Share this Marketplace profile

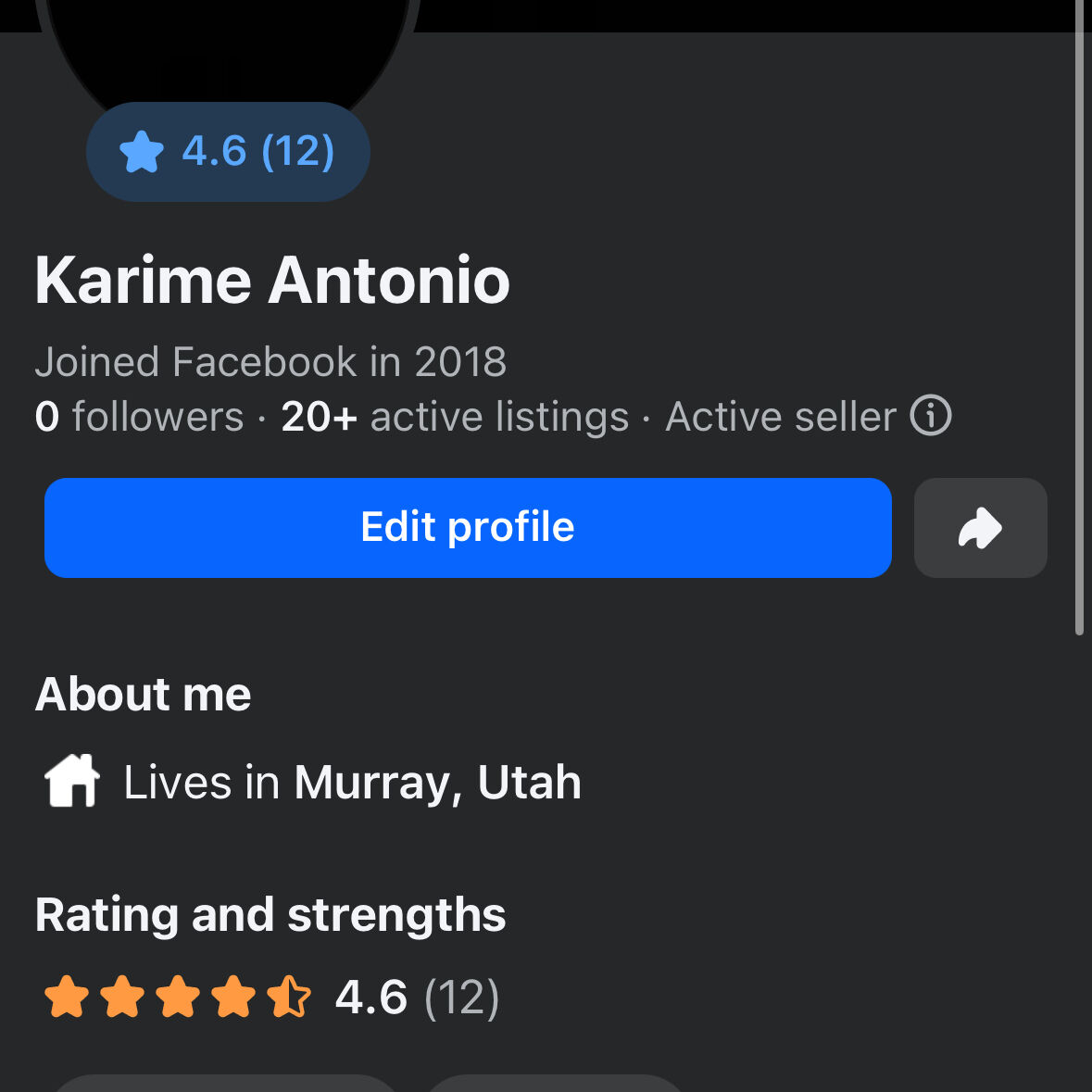tap(980, 527)
